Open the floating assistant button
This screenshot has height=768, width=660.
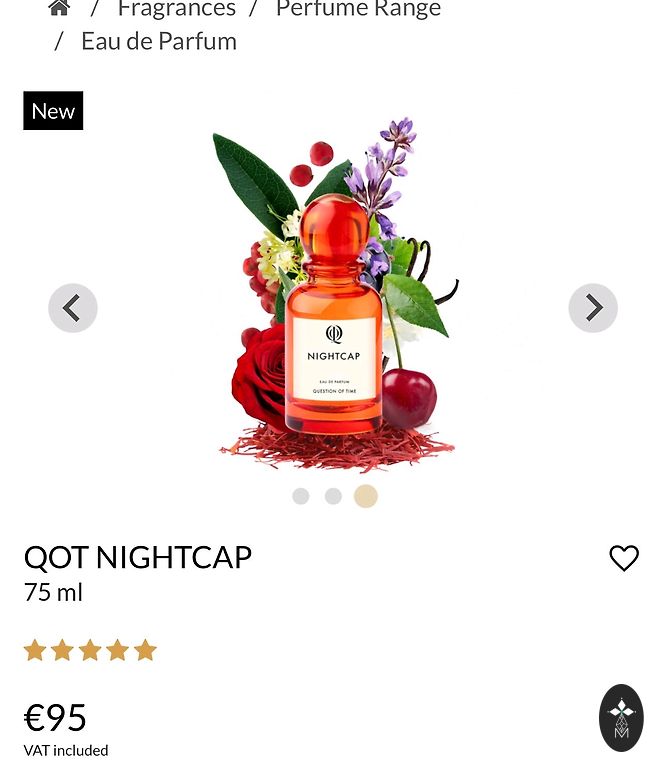click(x=621, y=717)
